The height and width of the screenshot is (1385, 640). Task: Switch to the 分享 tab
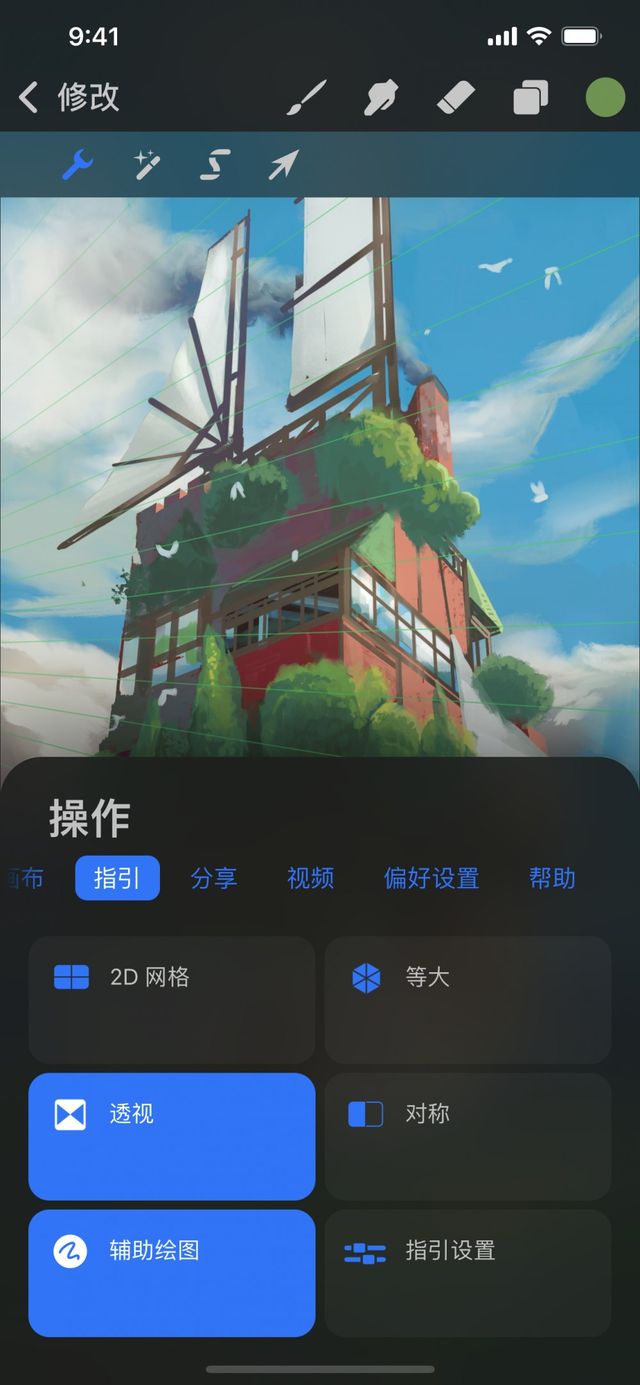tap(214, 878)
